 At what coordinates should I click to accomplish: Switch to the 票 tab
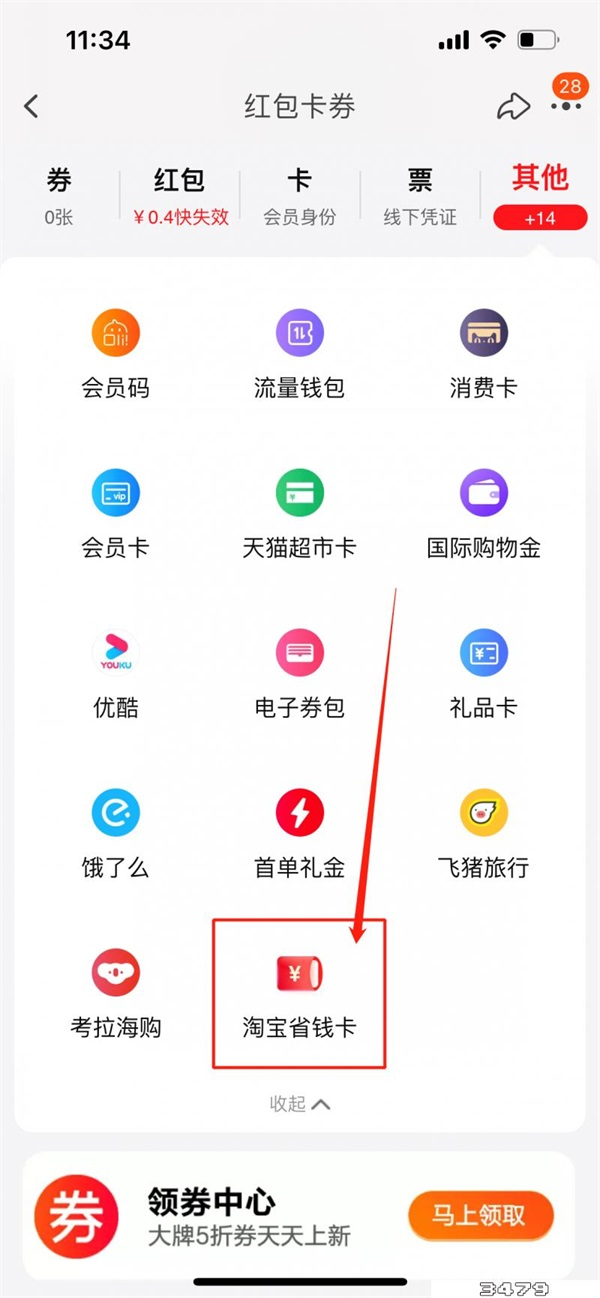point(420,194)
